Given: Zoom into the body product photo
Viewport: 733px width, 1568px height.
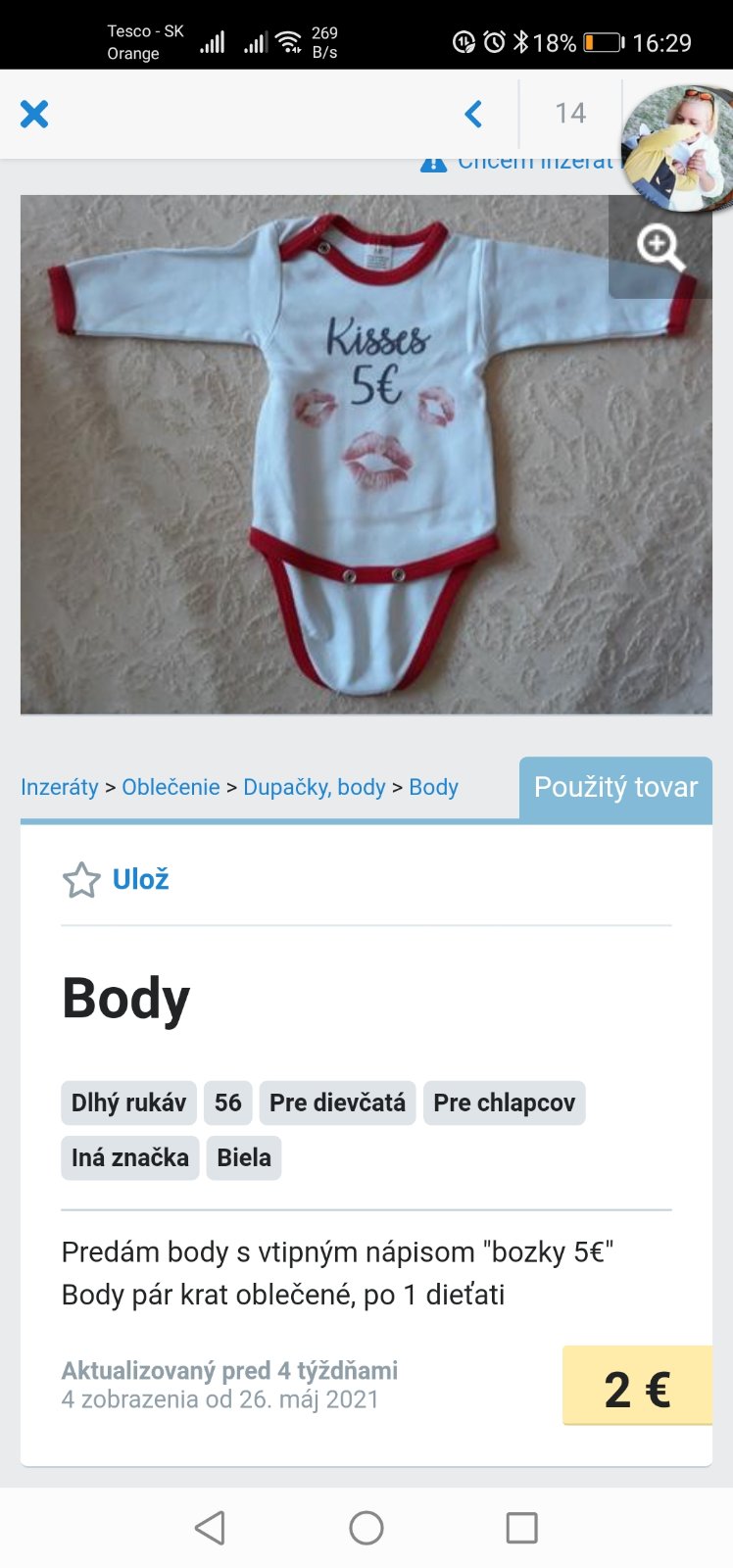Looking at the screenshot, I should [660, 247].
